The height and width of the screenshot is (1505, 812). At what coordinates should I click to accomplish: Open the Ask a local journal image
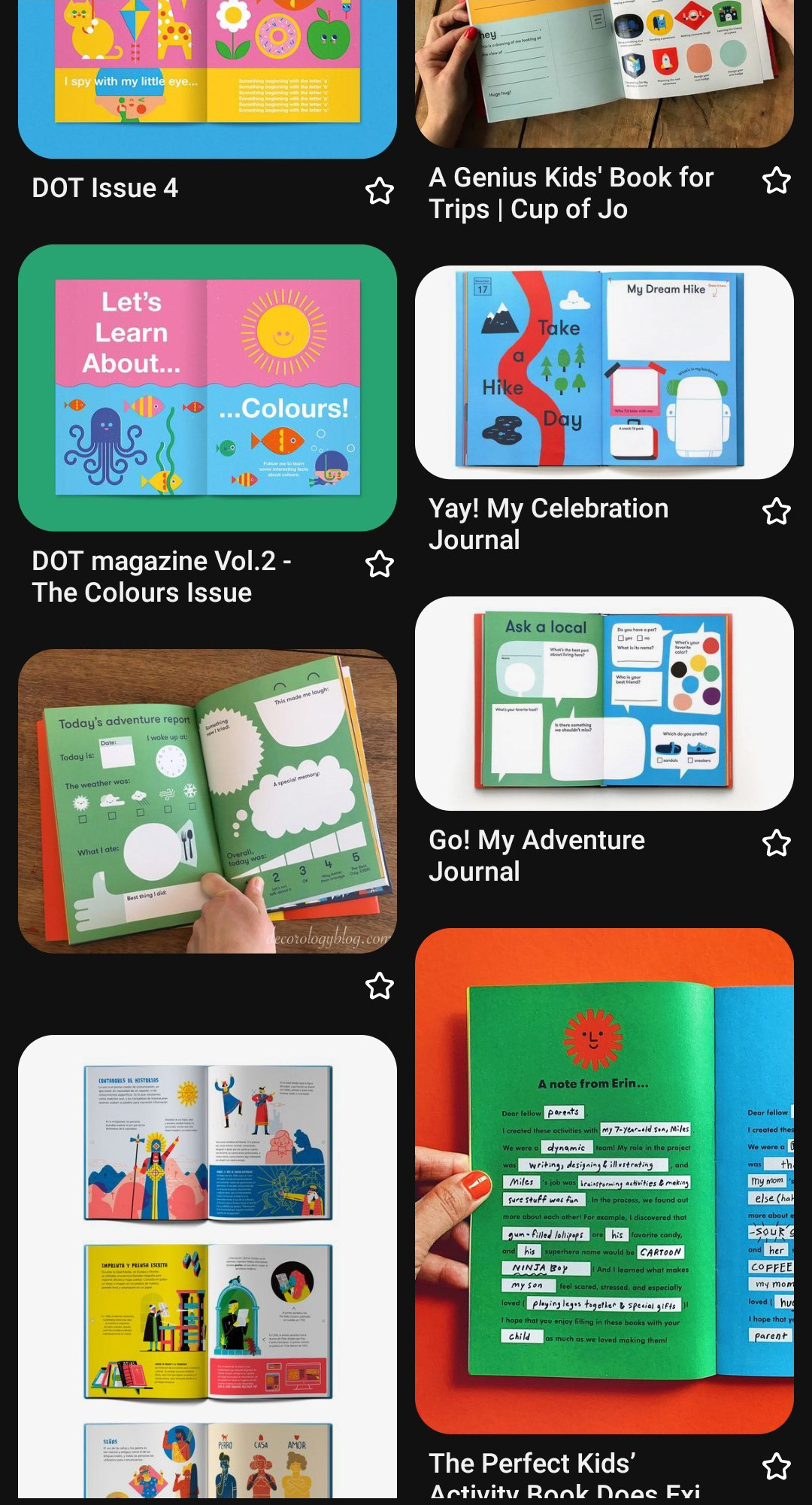tap(604, 703)
